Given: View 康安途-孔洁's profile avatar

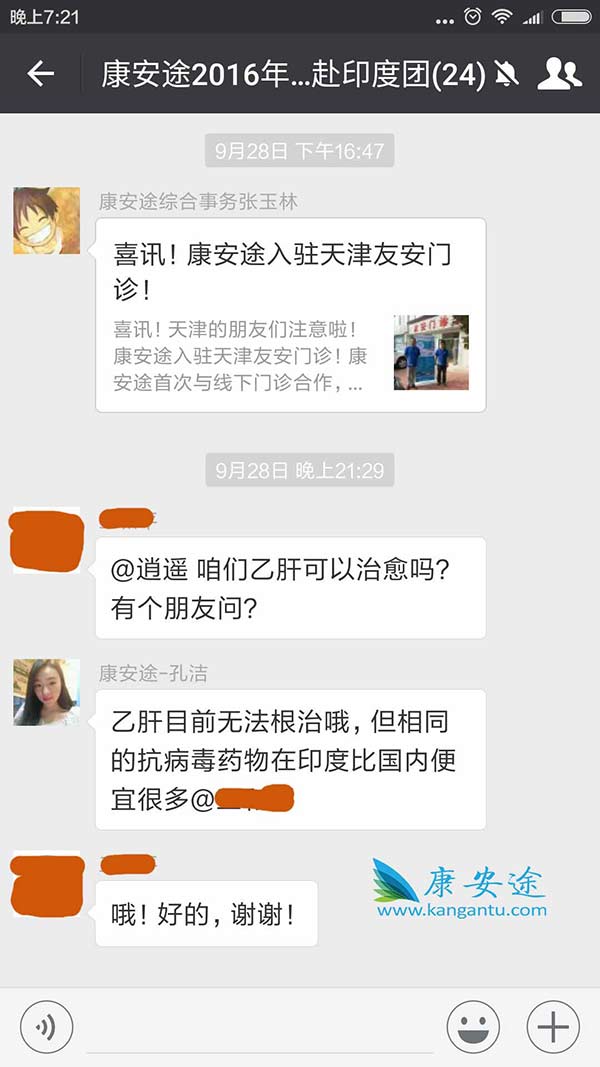Looking at the screenshot, I should click(46, 692).
